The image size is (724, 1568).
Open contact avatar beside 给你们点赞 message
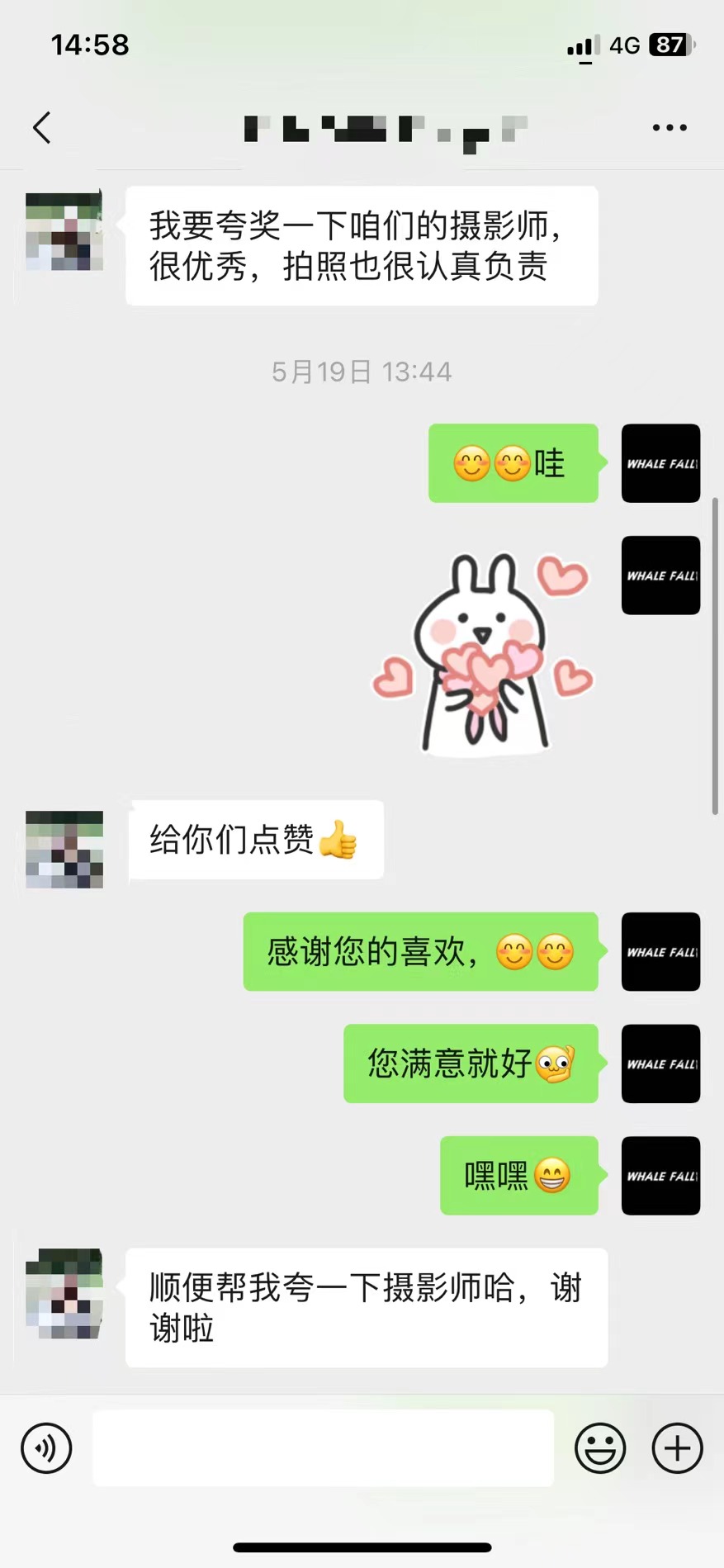pyautogui.click(x=64, y=849)
